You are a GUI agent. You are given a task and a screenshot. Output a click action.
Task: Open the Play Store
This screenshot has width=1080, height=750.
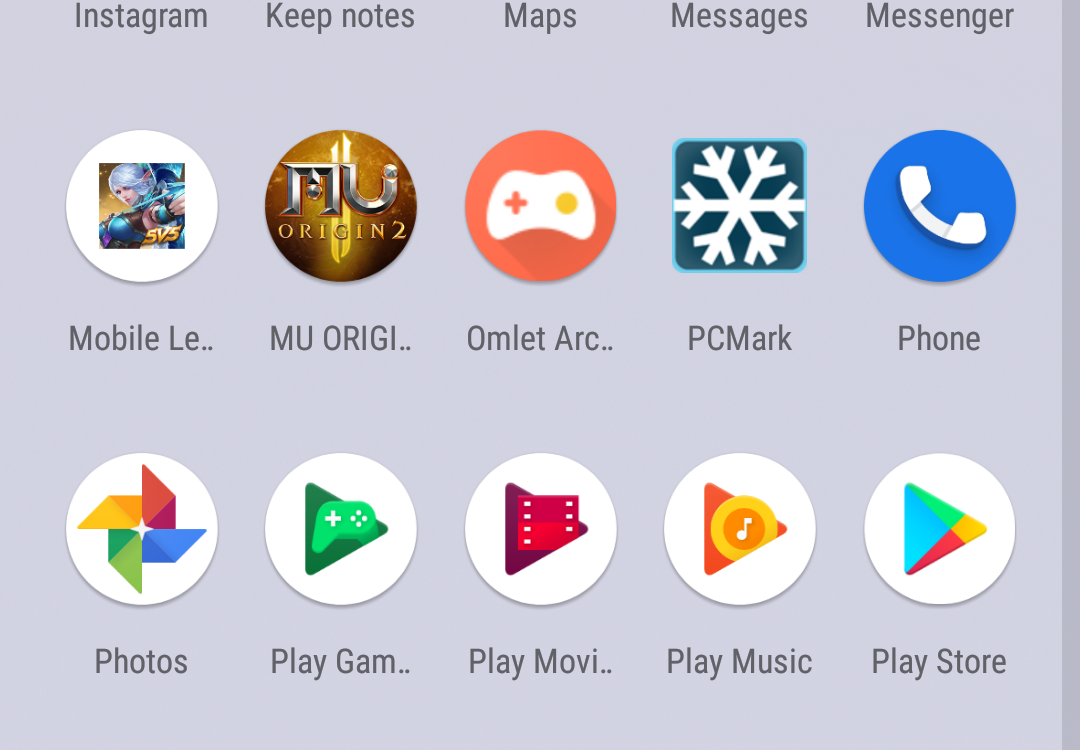[x=939, y=529]
